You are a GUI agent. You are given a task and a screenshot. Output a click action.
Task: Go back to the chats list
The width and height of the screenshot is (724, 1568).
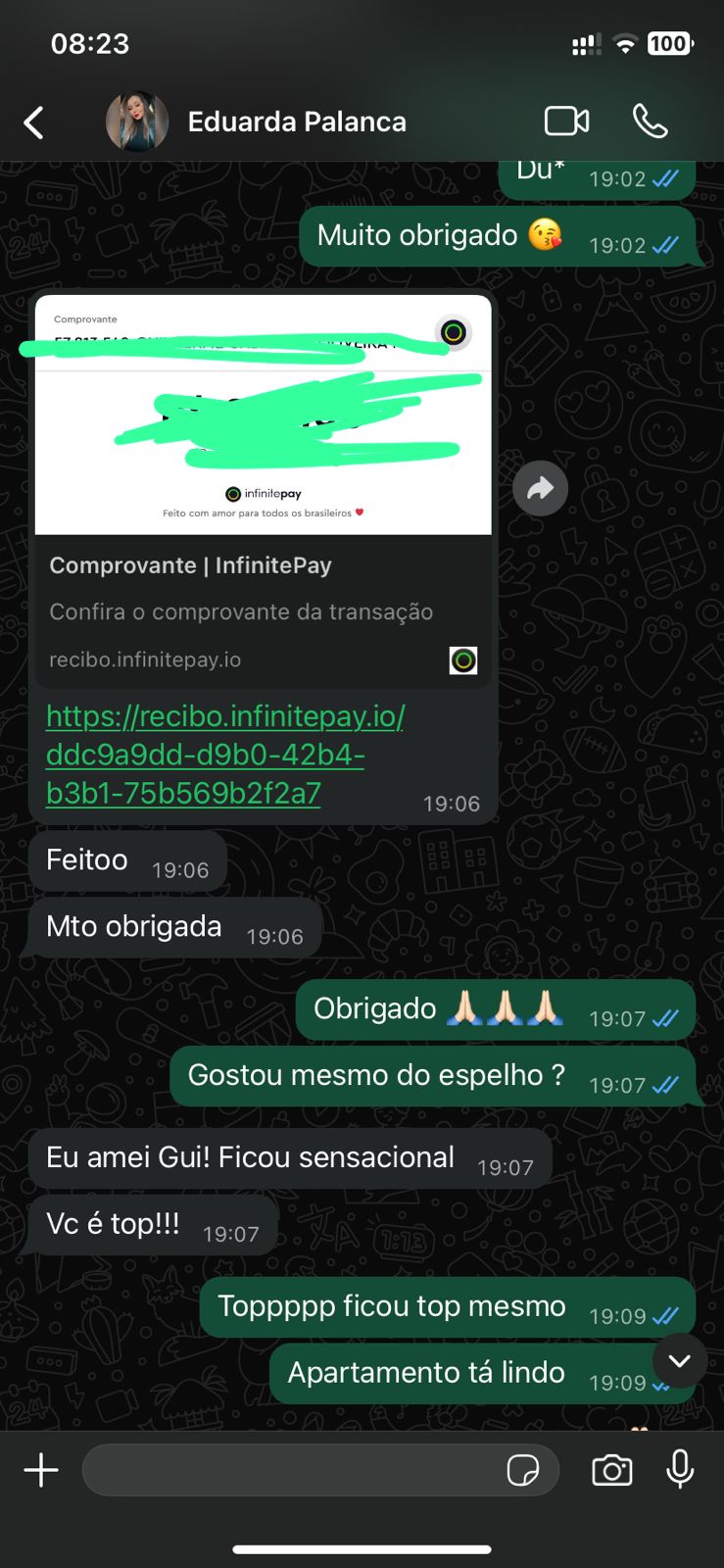point(34,122)
